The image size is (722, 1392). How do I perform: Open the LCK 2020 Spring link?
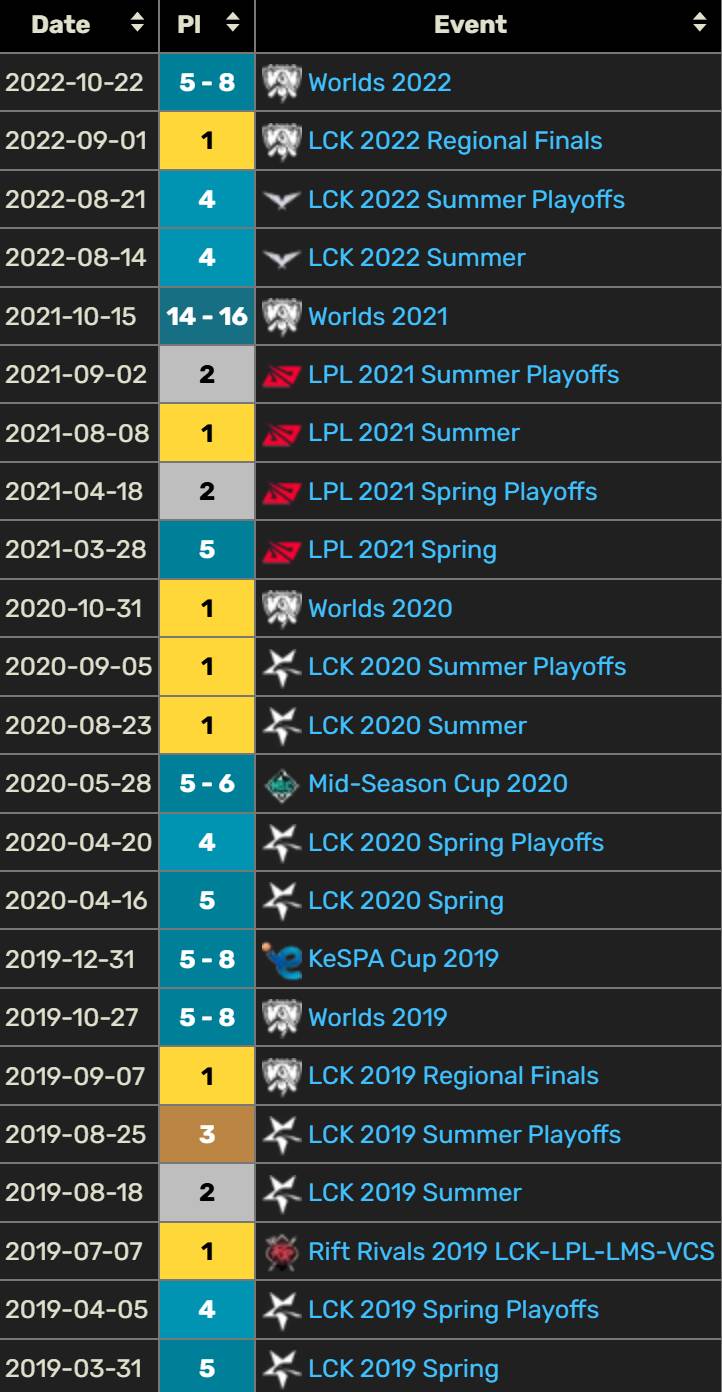pos(406,900)
